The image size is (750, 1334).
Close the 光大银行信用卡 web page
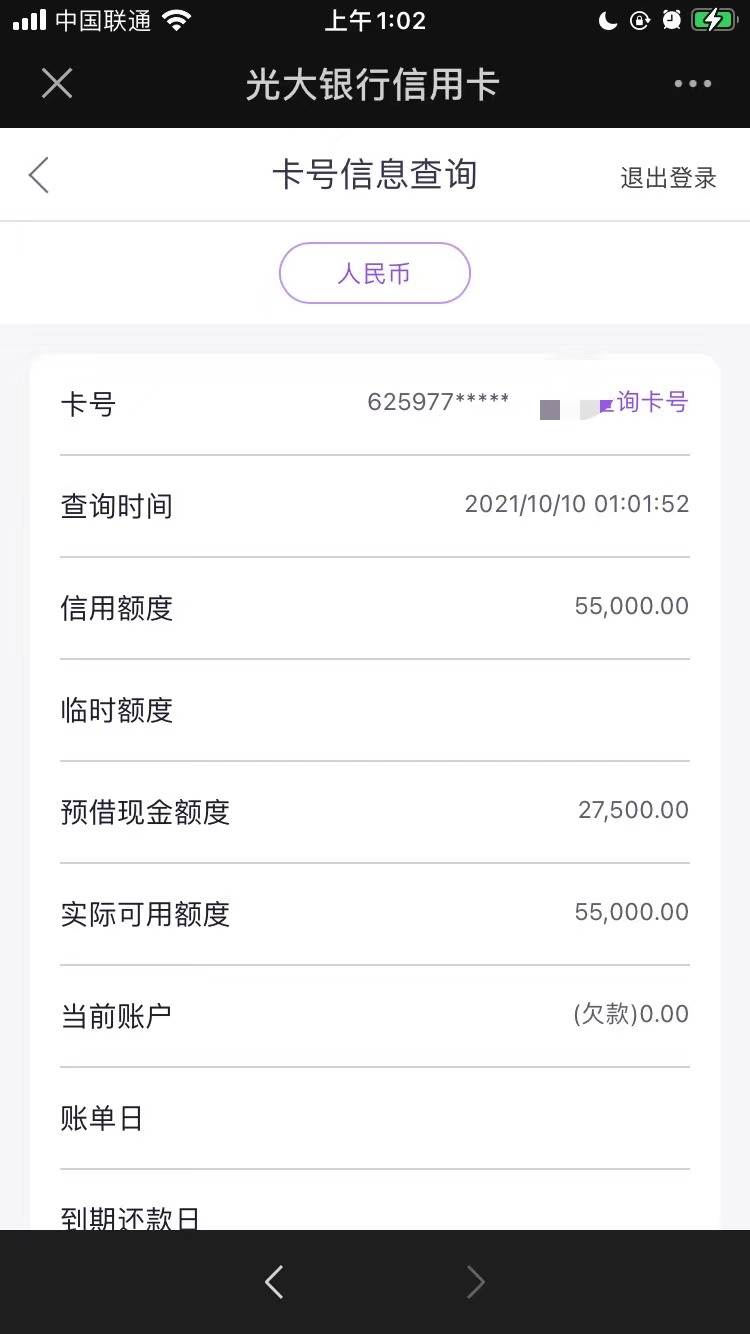pyautogui.click(x=57, y=84)
